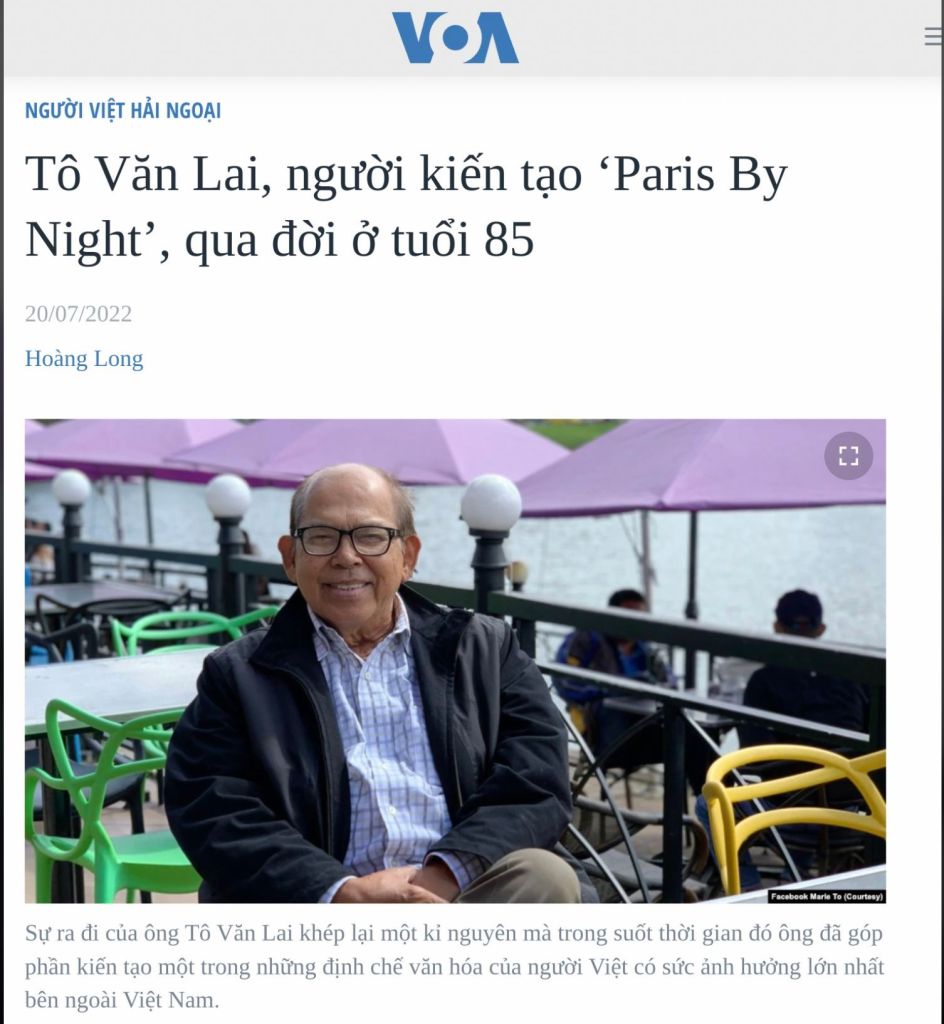Open the hamburger menu

click(x=932, y=36)
